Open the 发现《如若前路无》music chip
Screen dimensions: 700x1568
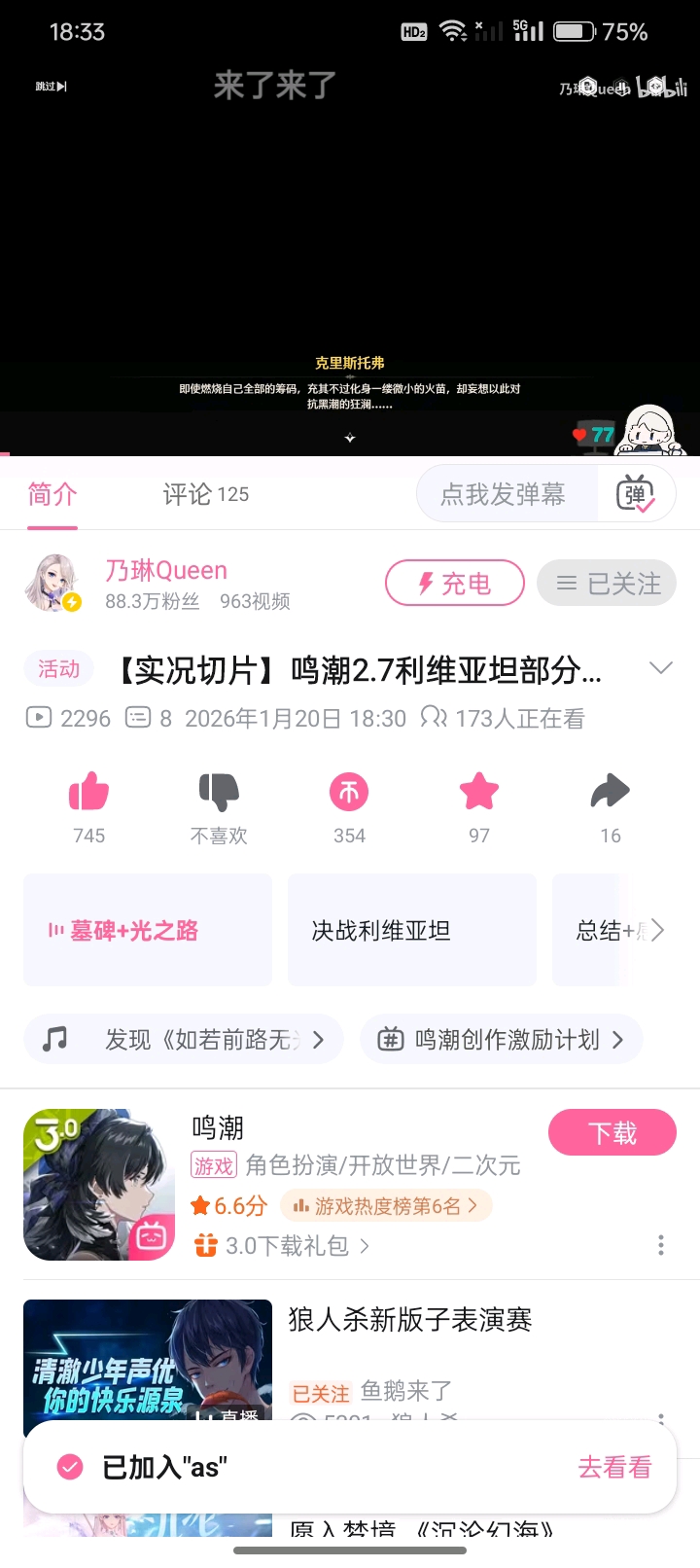[184, 1039]
